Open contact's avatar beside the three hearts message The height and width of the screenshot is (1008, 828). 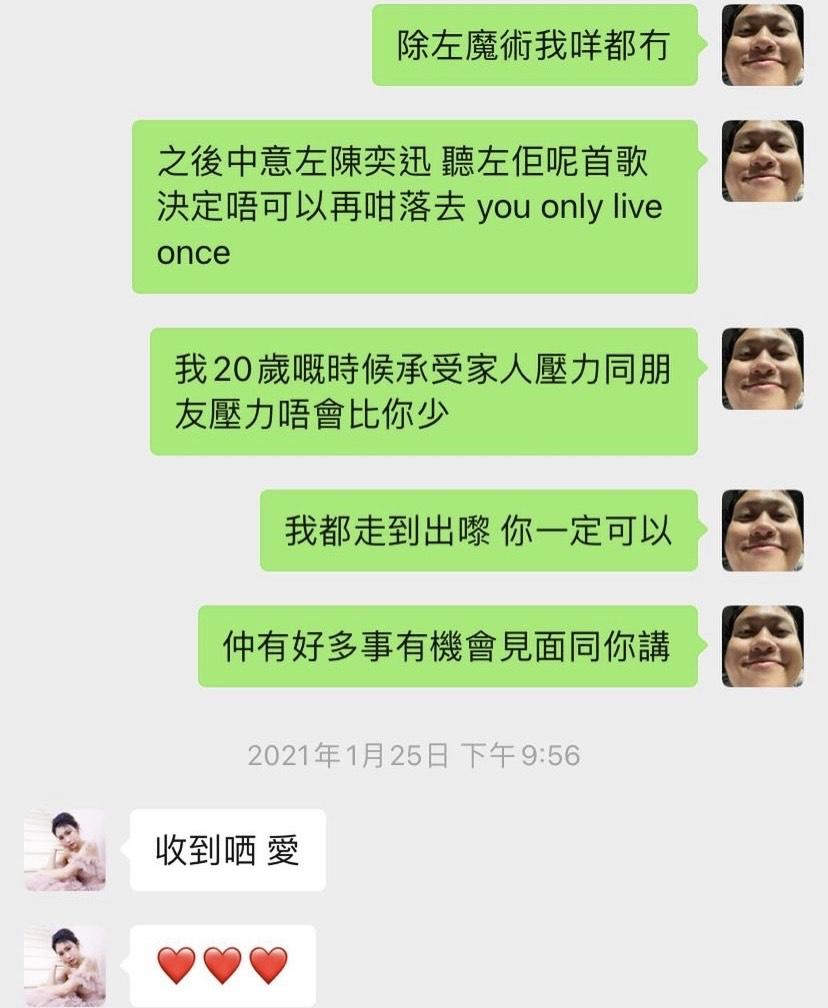coord(65,965)
